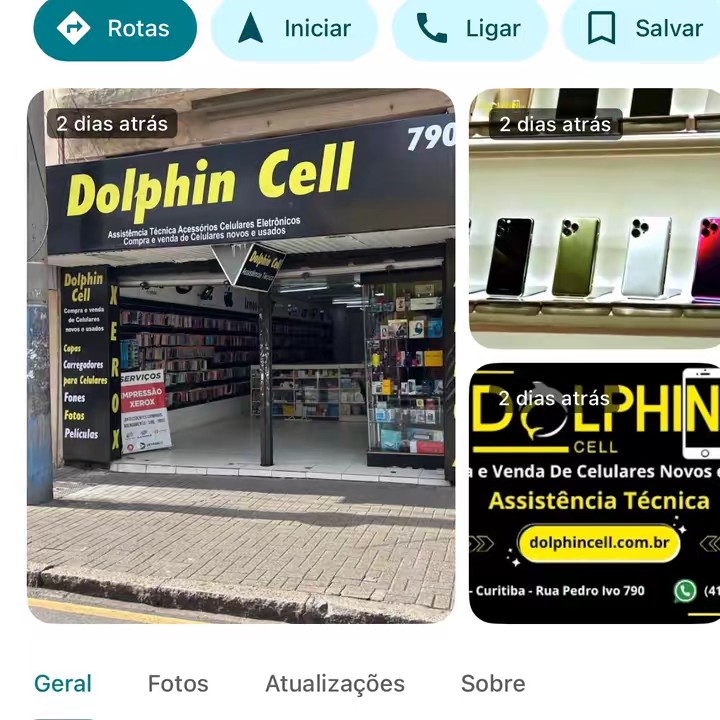Switch to the Geral tab
Viewport: 720px width, 720px height.
63,684
